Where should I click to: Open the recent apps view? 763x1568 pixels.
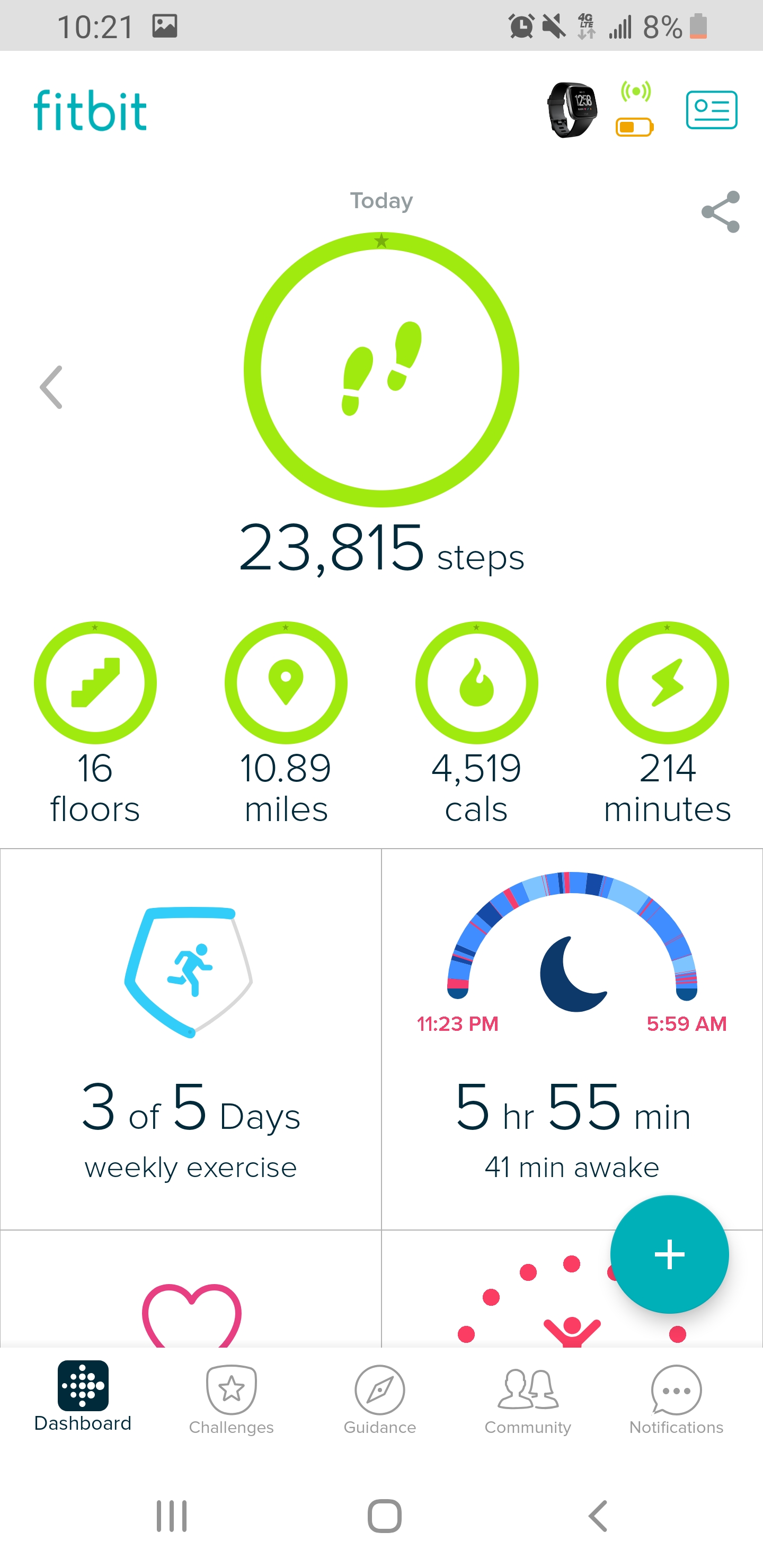[172, 1516]
